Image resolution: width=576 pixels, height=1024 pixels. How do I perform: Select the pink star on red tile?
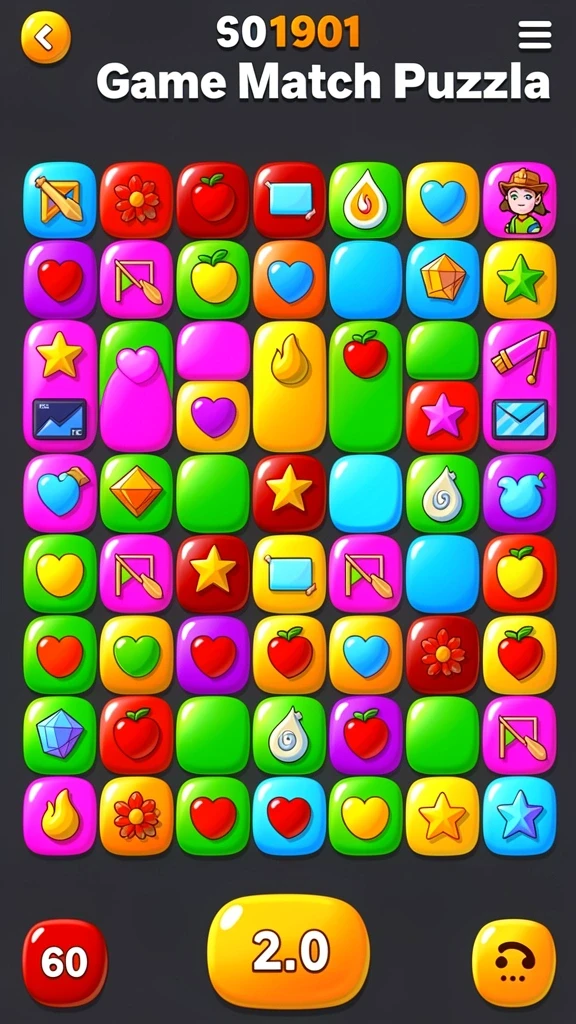443,416
